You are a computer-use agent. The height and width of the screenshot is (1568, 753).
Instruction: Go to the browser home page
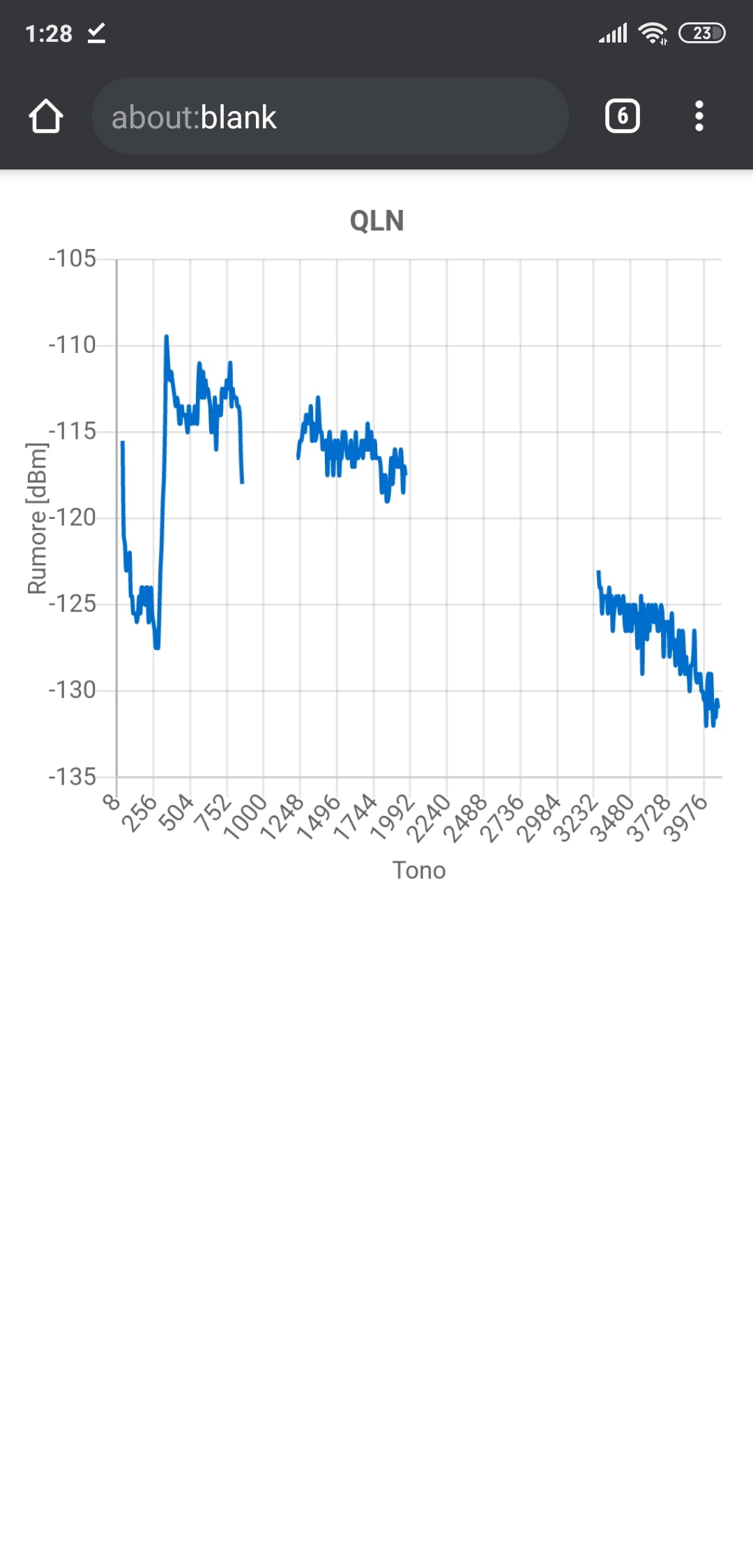point(46,116)
